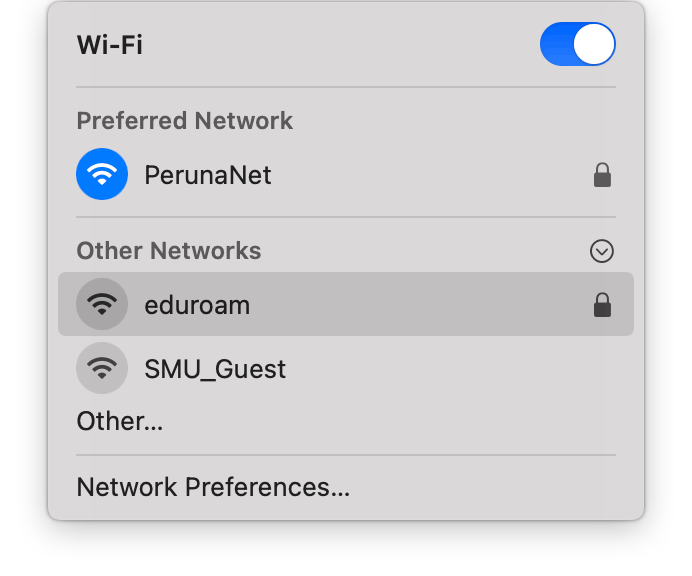Connect to the eduroam network
Screen dimensions: 692x576
point(197,305)
